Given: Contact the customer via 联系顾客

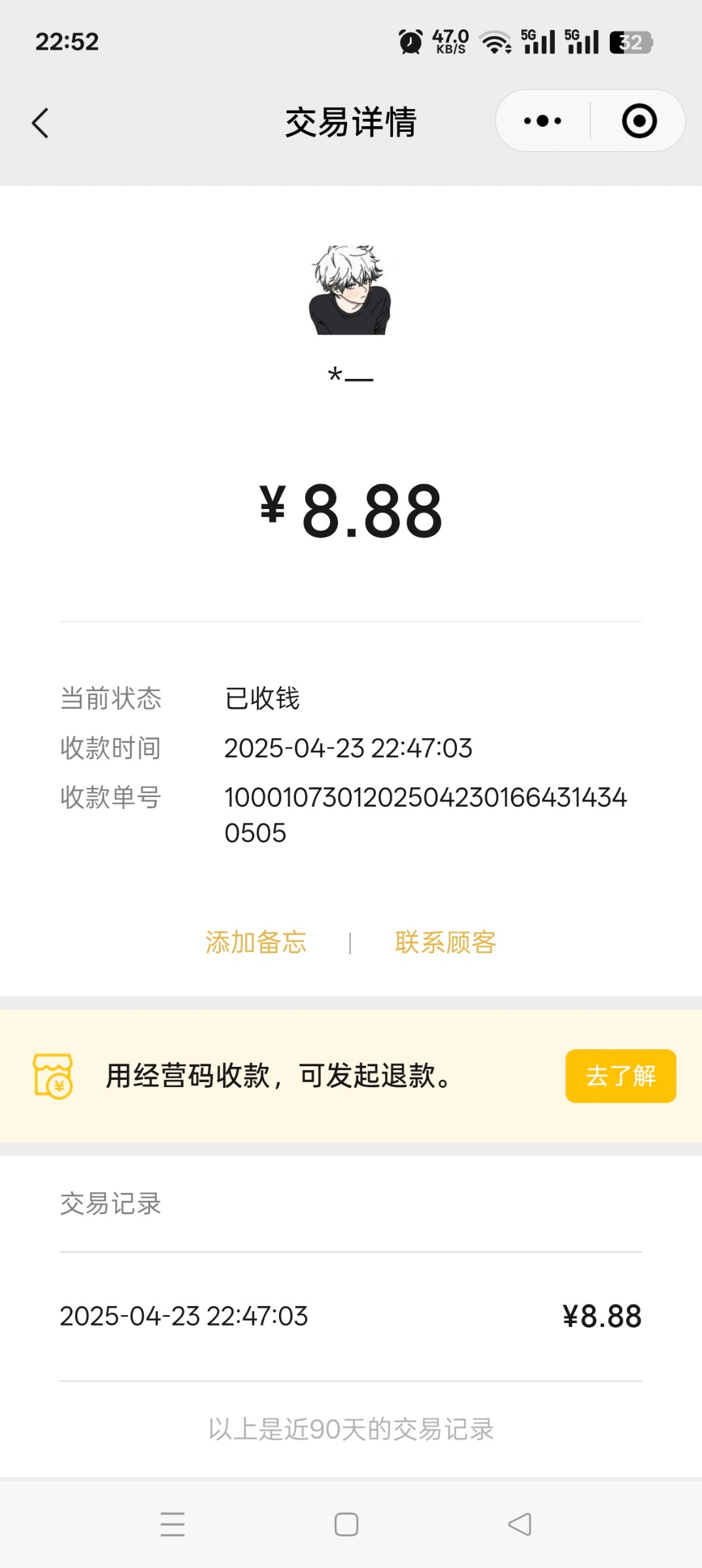Looking at the screenshot, I should tap(445, 942).
